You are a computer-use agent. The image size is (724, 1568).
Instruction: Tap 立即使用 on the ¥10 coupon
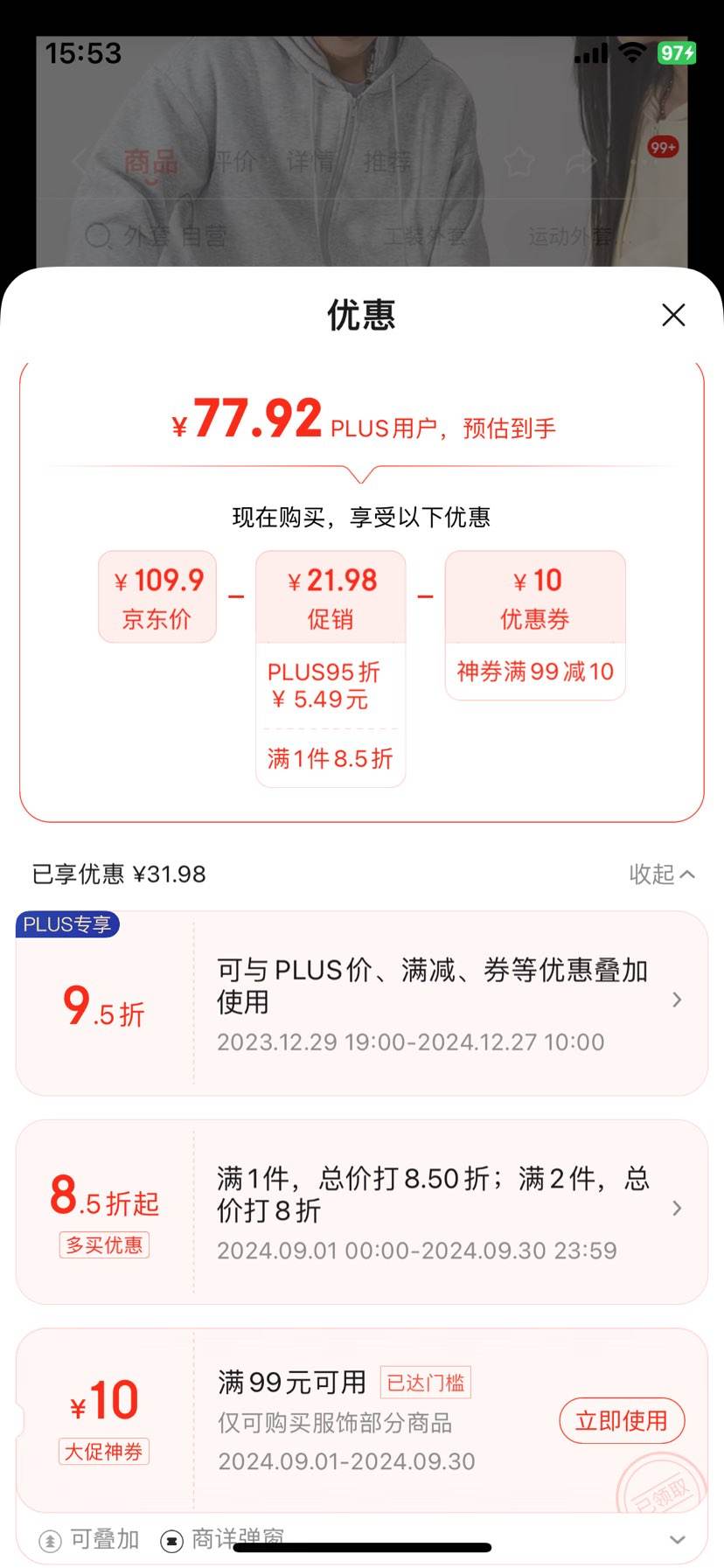(x=621, y=1421)
